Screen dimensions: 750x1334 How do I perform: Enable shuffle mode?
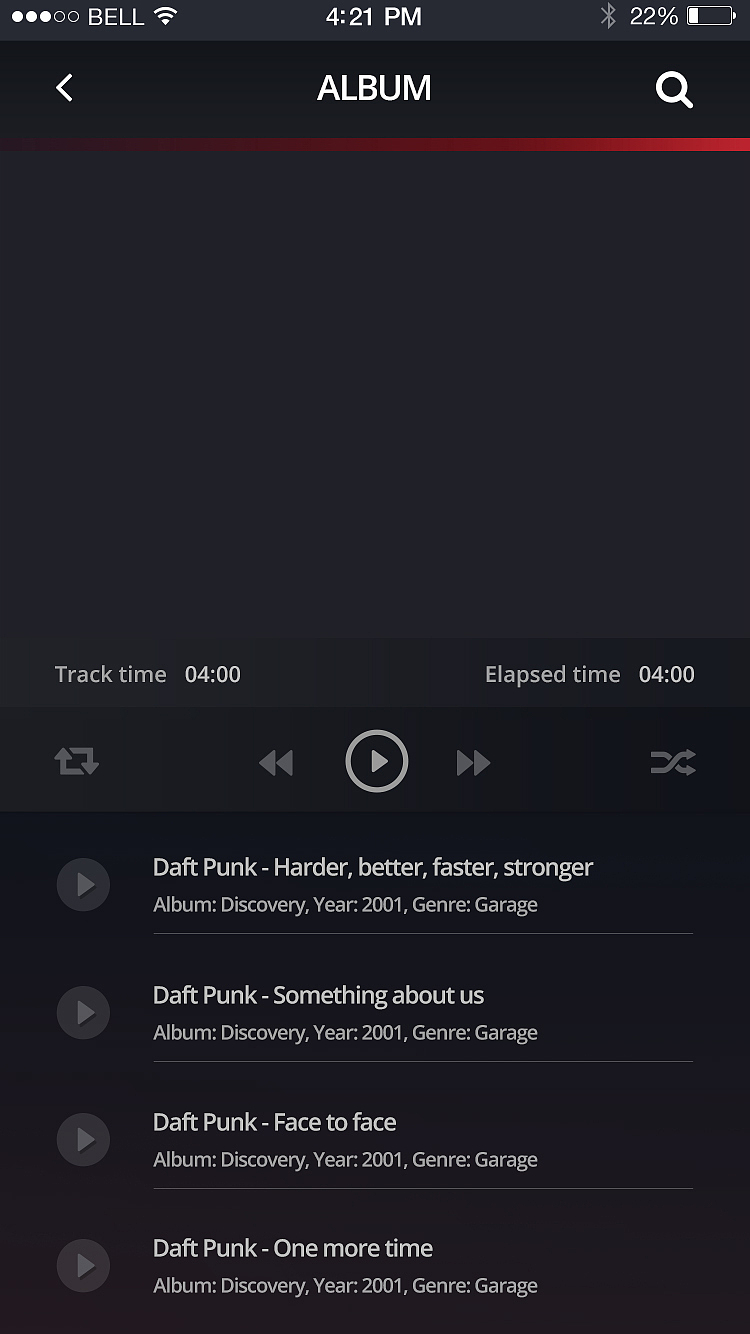673,762
